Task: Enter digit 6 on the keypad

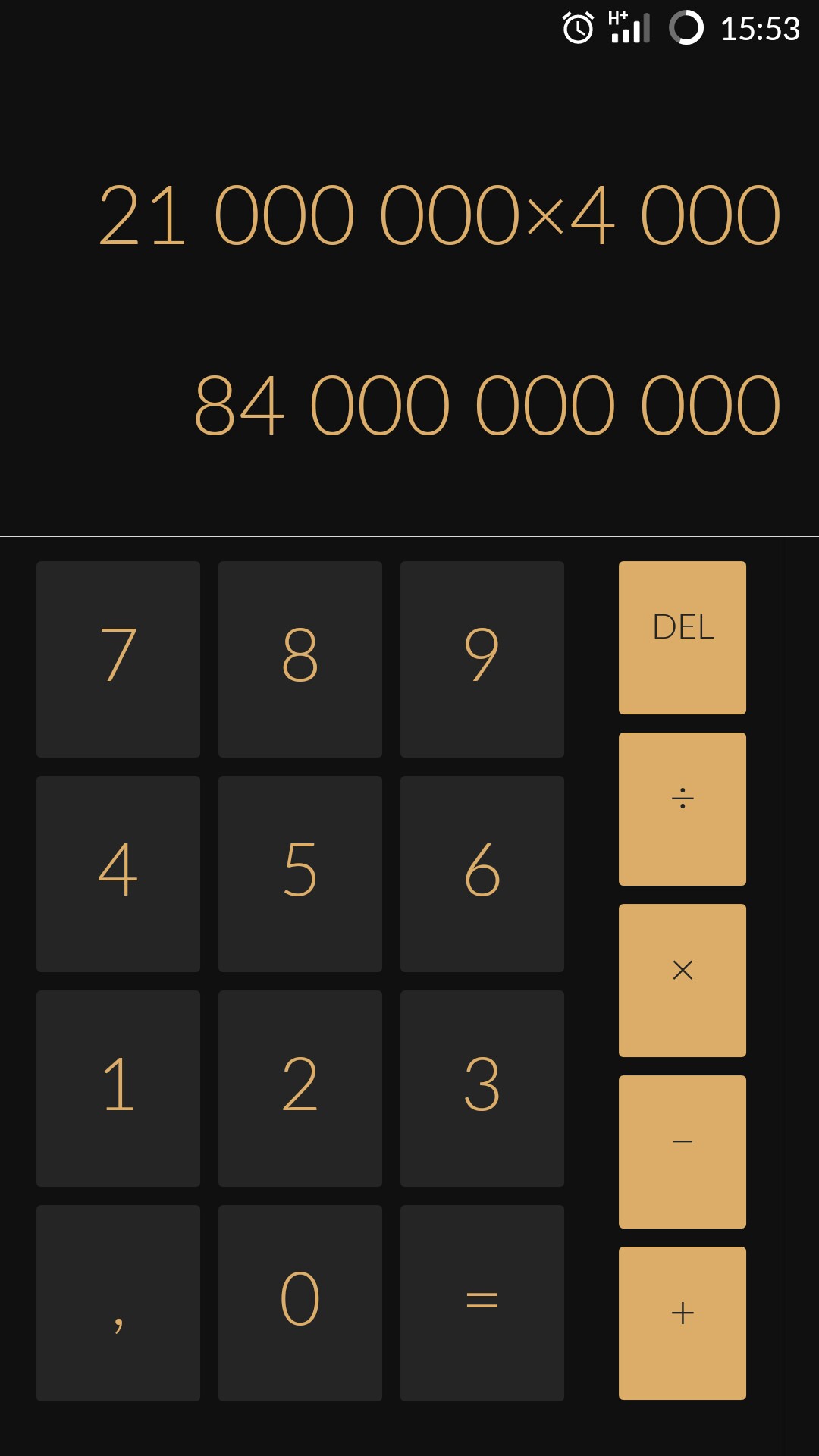Action: pos(482,874)
